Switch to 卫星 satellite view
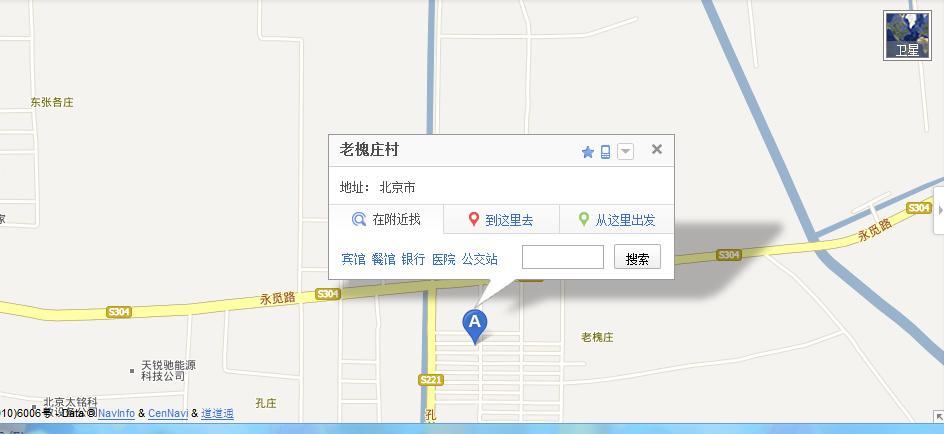Screen dimensions: 944x434 pyautogui.click(x=907, y=35)
